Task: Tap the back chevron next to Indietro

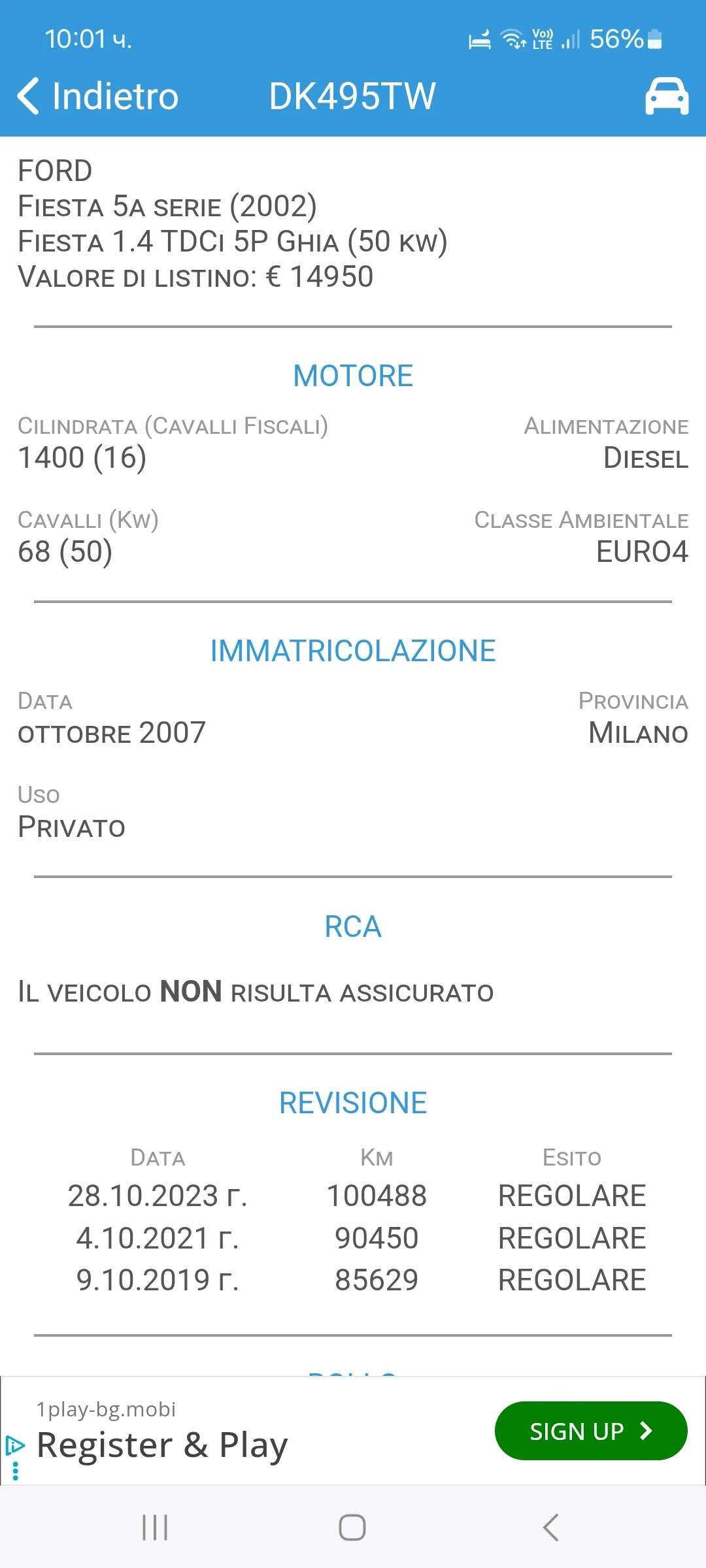Action: point(29,95)
